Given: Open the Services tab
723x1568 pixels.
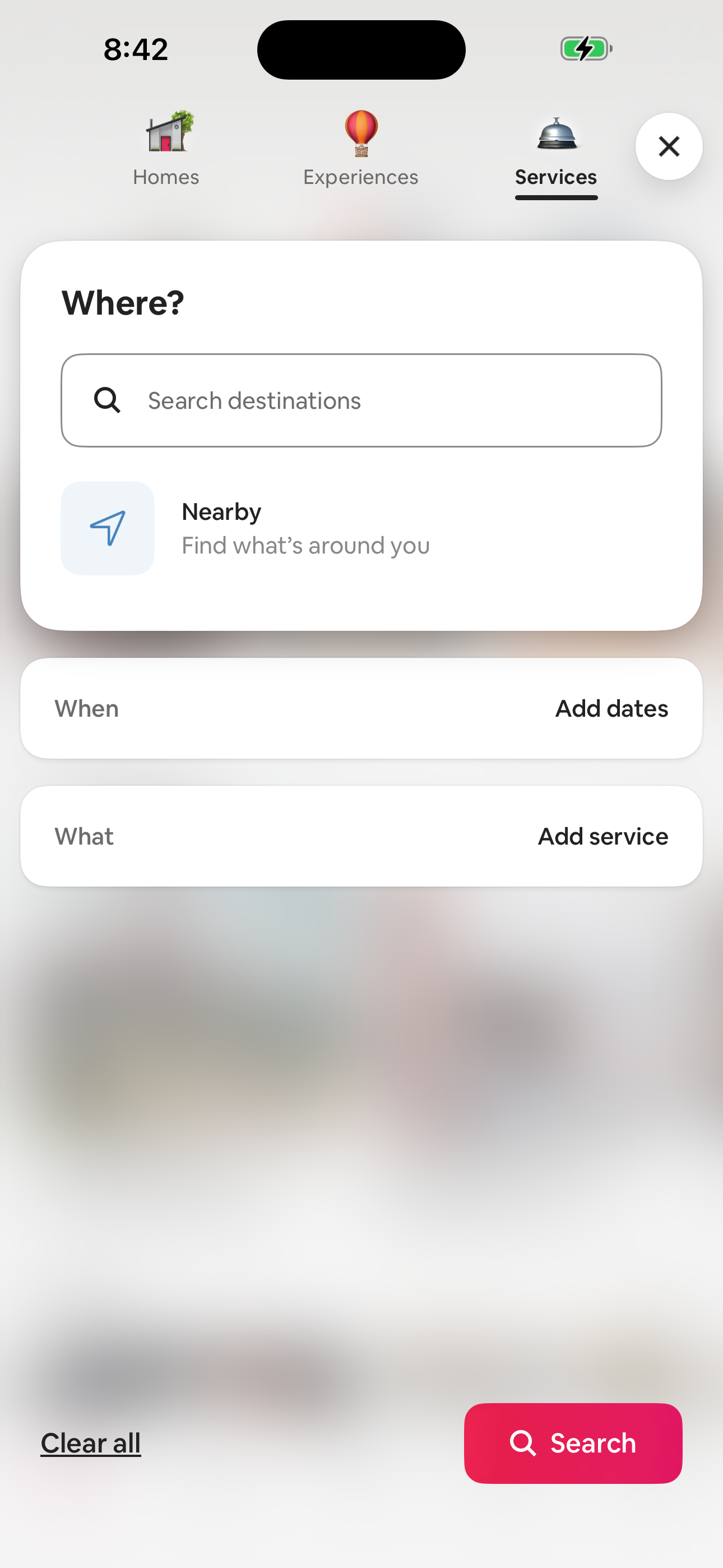Looking at the screenshot, I should click(x=555, y=152).
